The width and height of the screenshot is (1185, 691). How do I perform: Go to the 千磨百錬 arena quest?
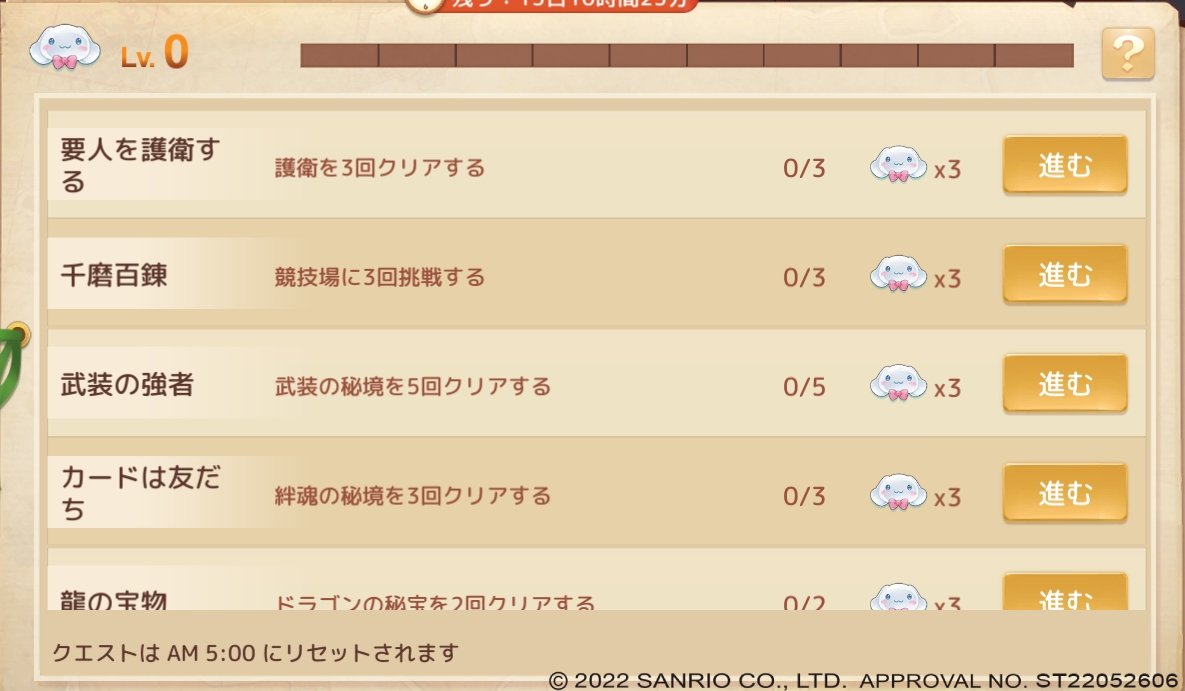tap(1065, 274)
